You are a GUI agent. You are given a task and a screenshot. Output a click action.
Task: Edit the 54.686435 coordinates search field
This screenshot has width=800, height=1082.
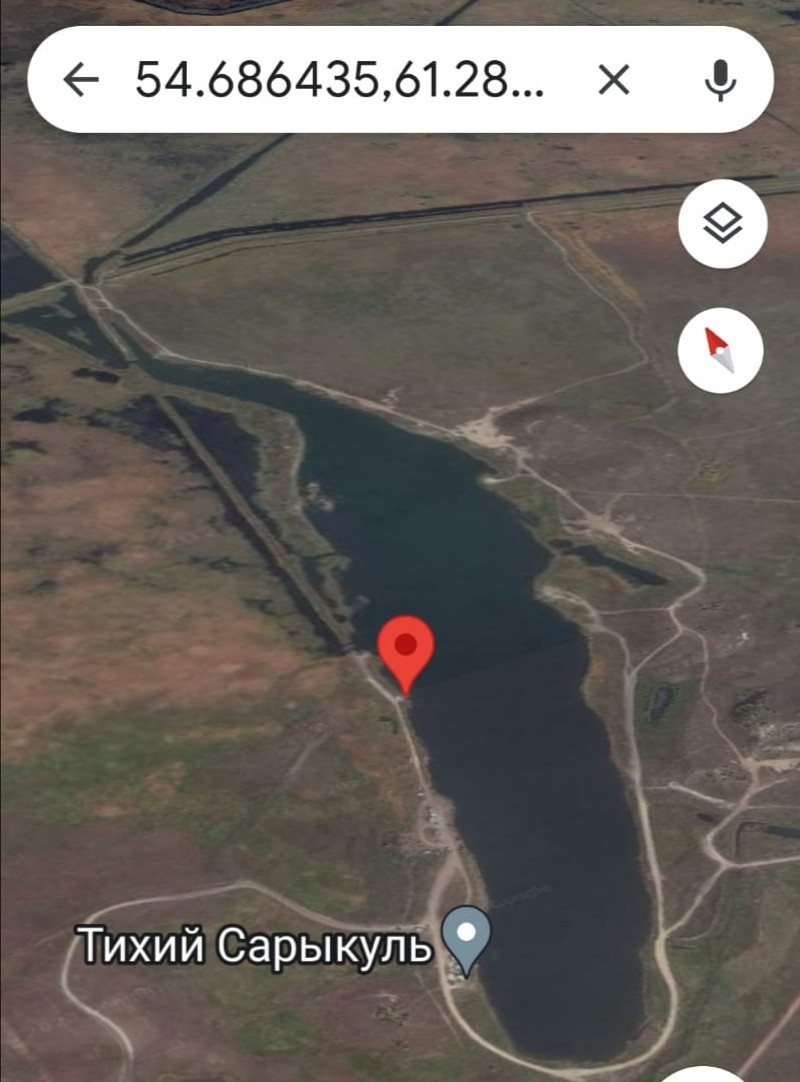tap(340, 80)
